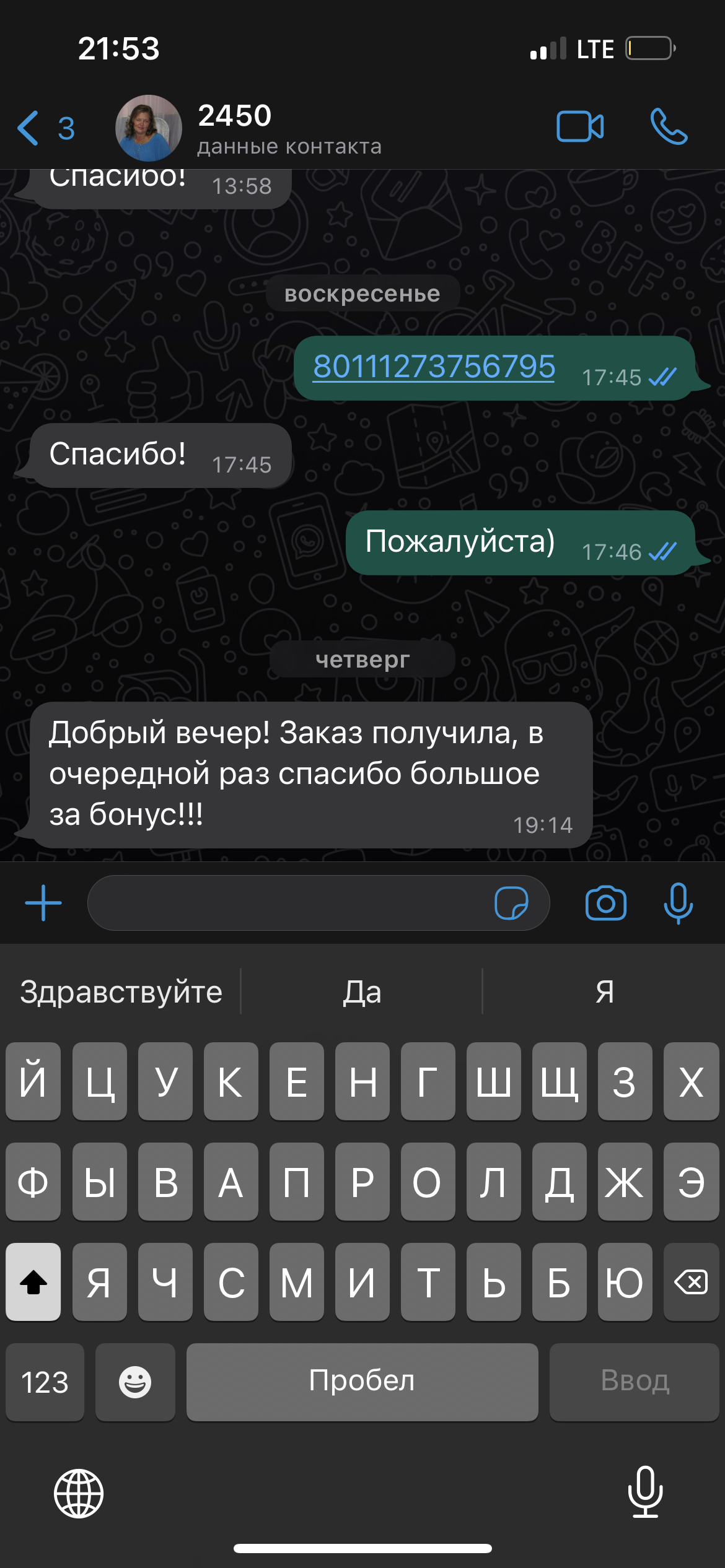The height and width of the screenshot is (1568, 725).
Task: Toggle the shift key
Action: coord(33,1282)
